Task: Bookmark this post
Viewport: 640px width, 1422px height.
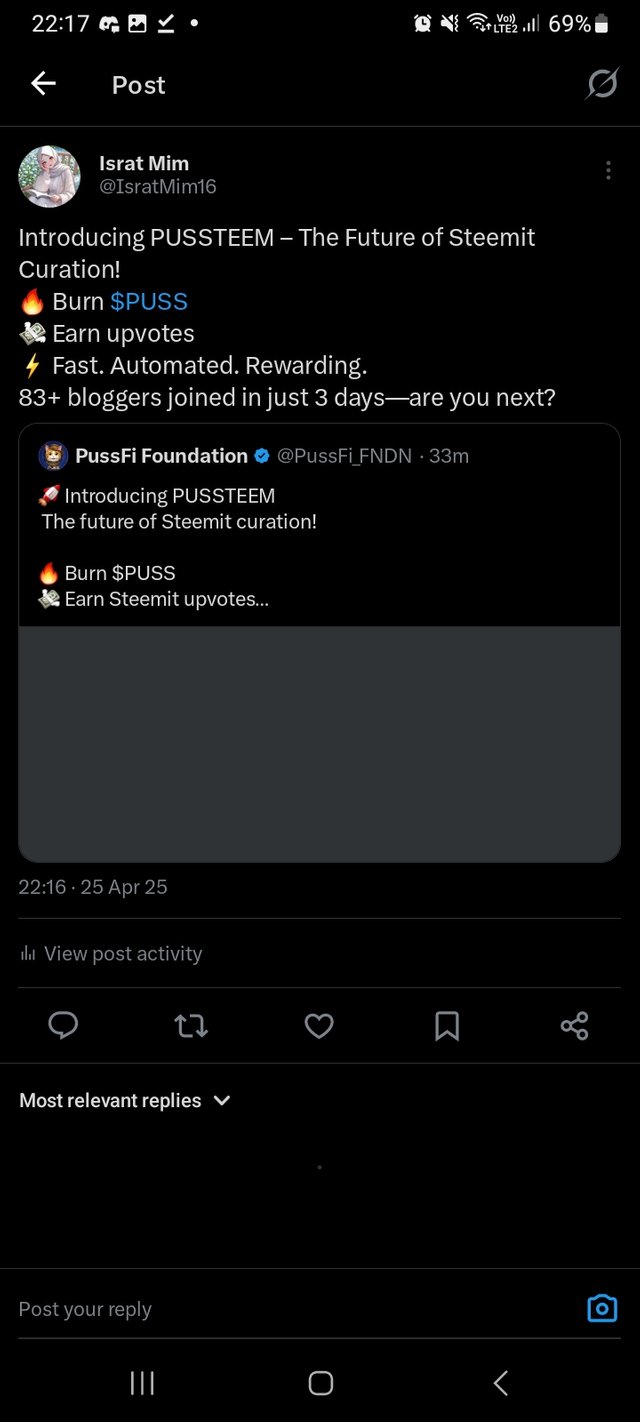Action: pyautogui.click(x=447, y=1025)
